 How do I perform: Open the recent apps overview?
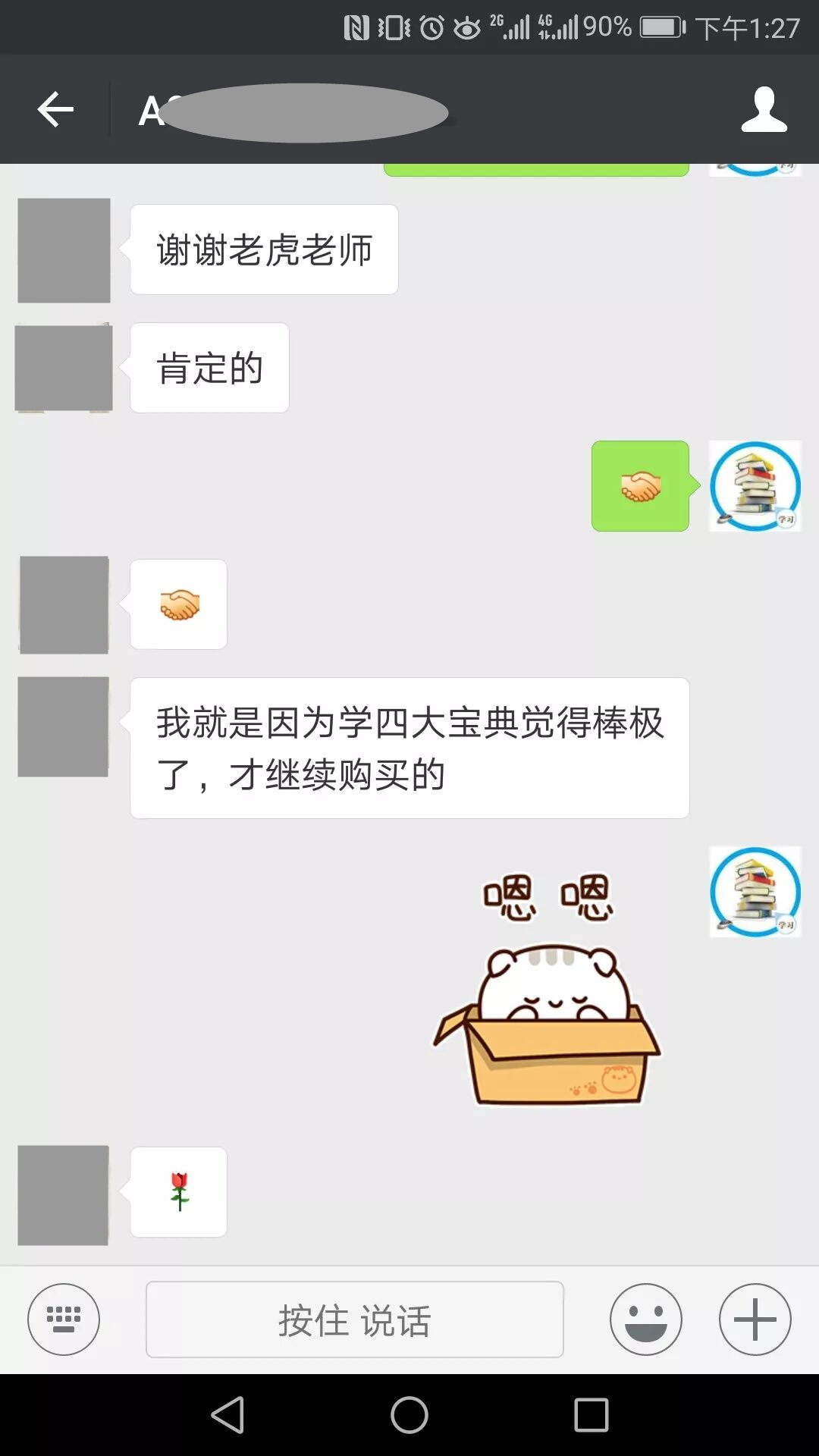tap(591, 1415)
